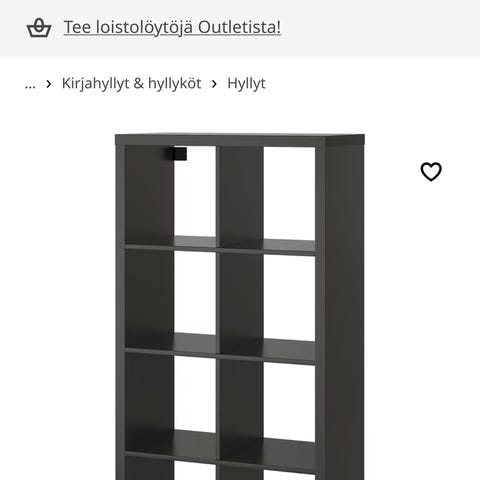This screenshot has height=480, width=480.
Task: Expand the collapsed breadcrumb ellipsis
Action: click(x=30, y=84)
